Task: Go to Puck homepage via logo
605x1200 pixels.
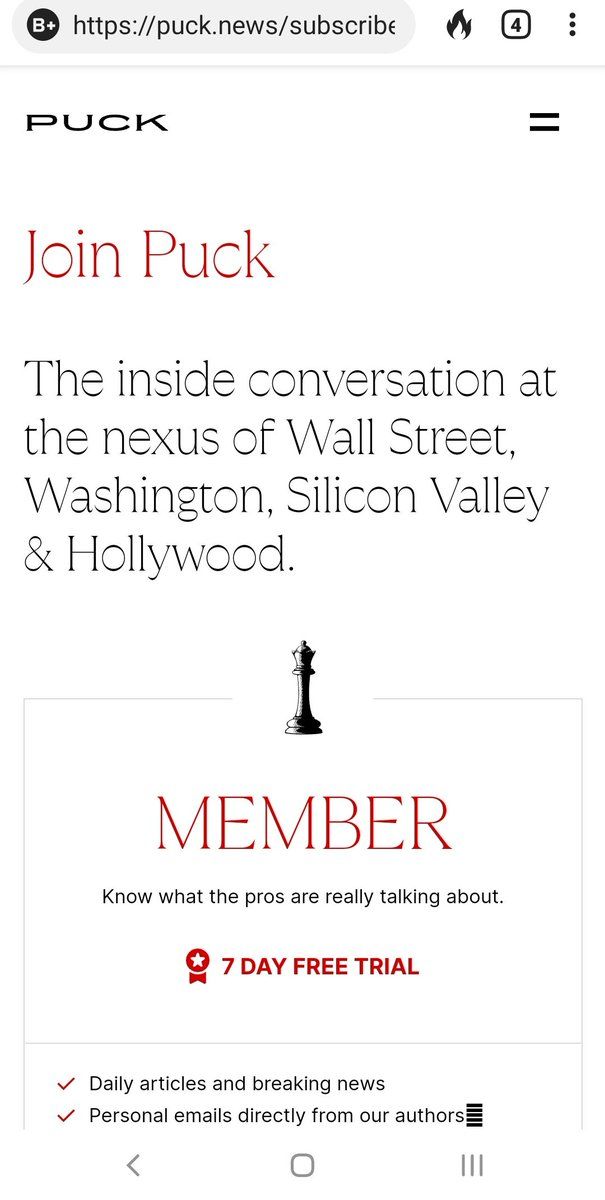Action: [97, 123]
